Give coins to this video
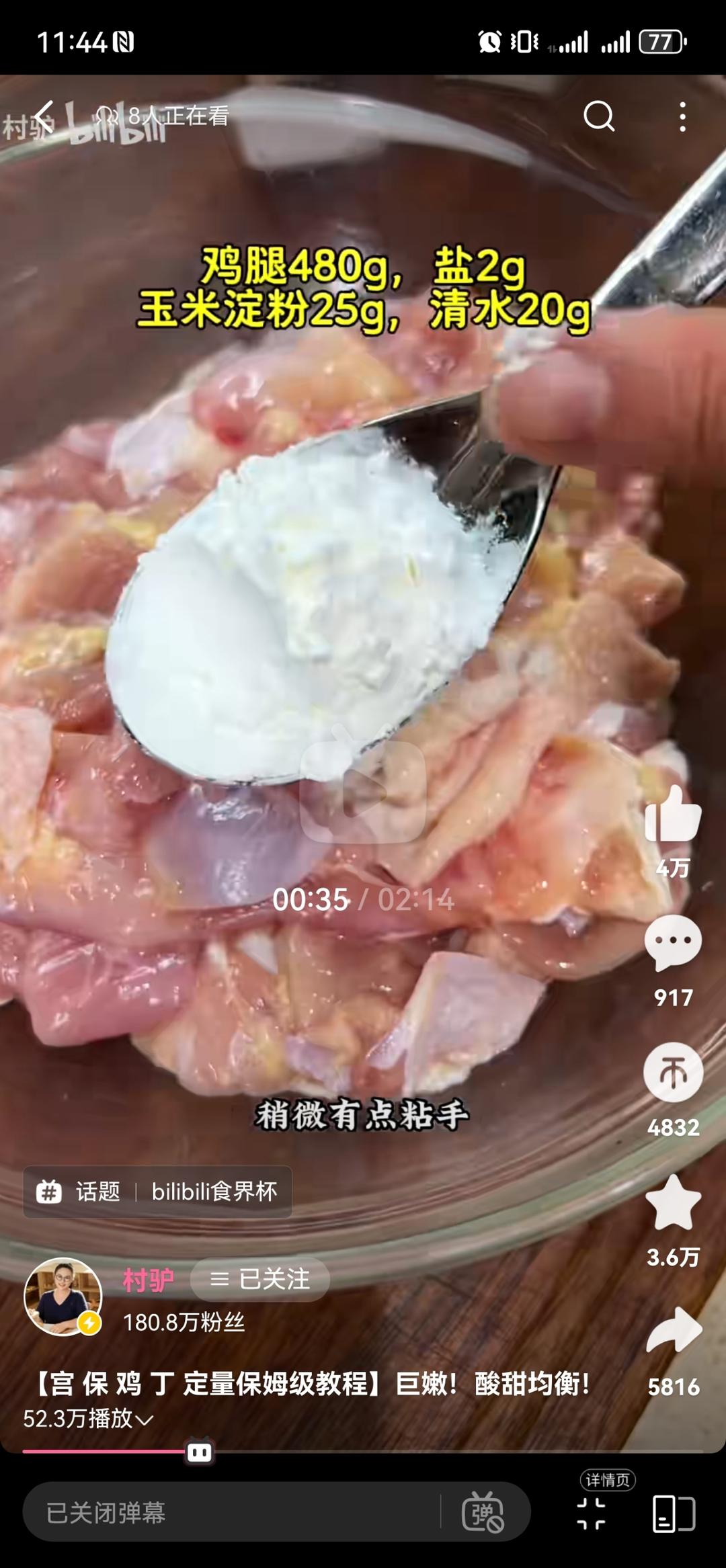The width and height of the screenshot is (726, 1568). tap(673, 1073)
